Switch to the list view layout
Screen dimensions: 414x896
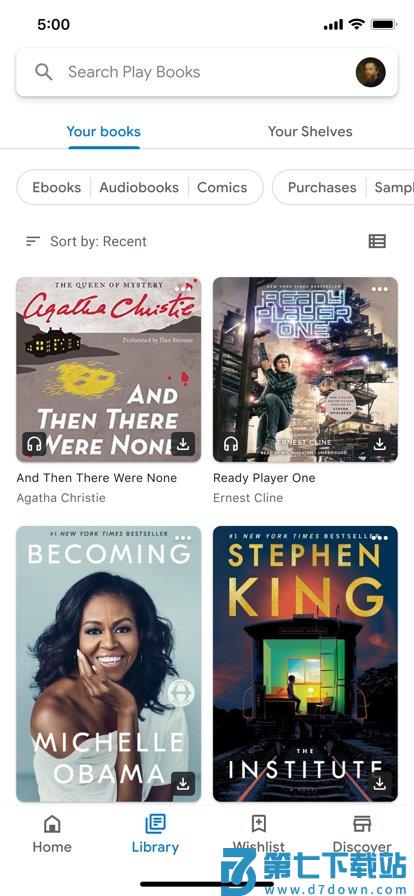click(377, 242)
